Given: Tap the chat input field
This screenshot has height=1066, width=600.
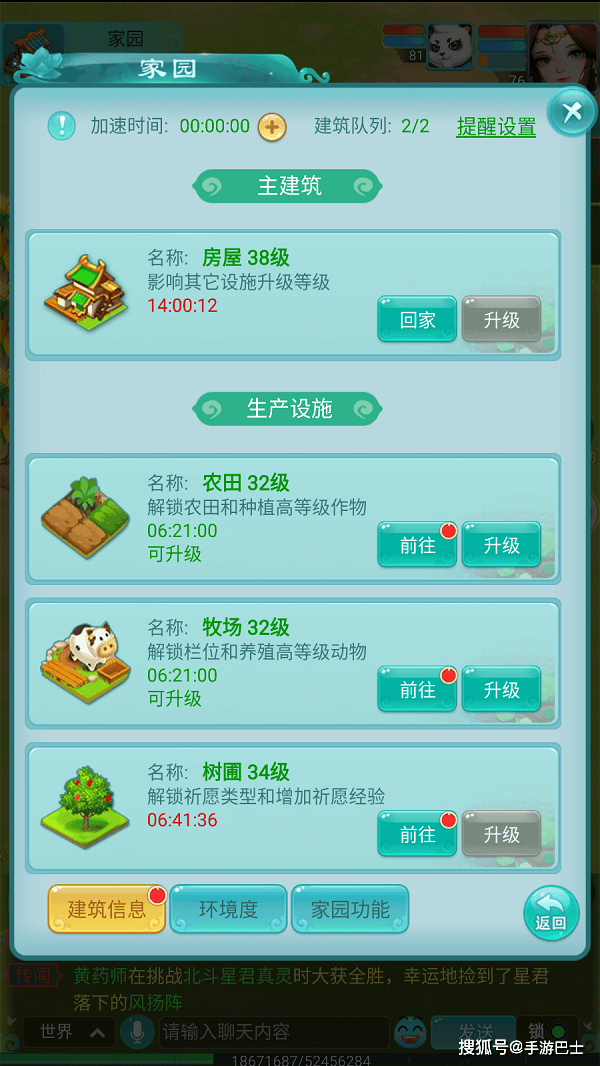Looking at the screenshot, I should 270,1031.
